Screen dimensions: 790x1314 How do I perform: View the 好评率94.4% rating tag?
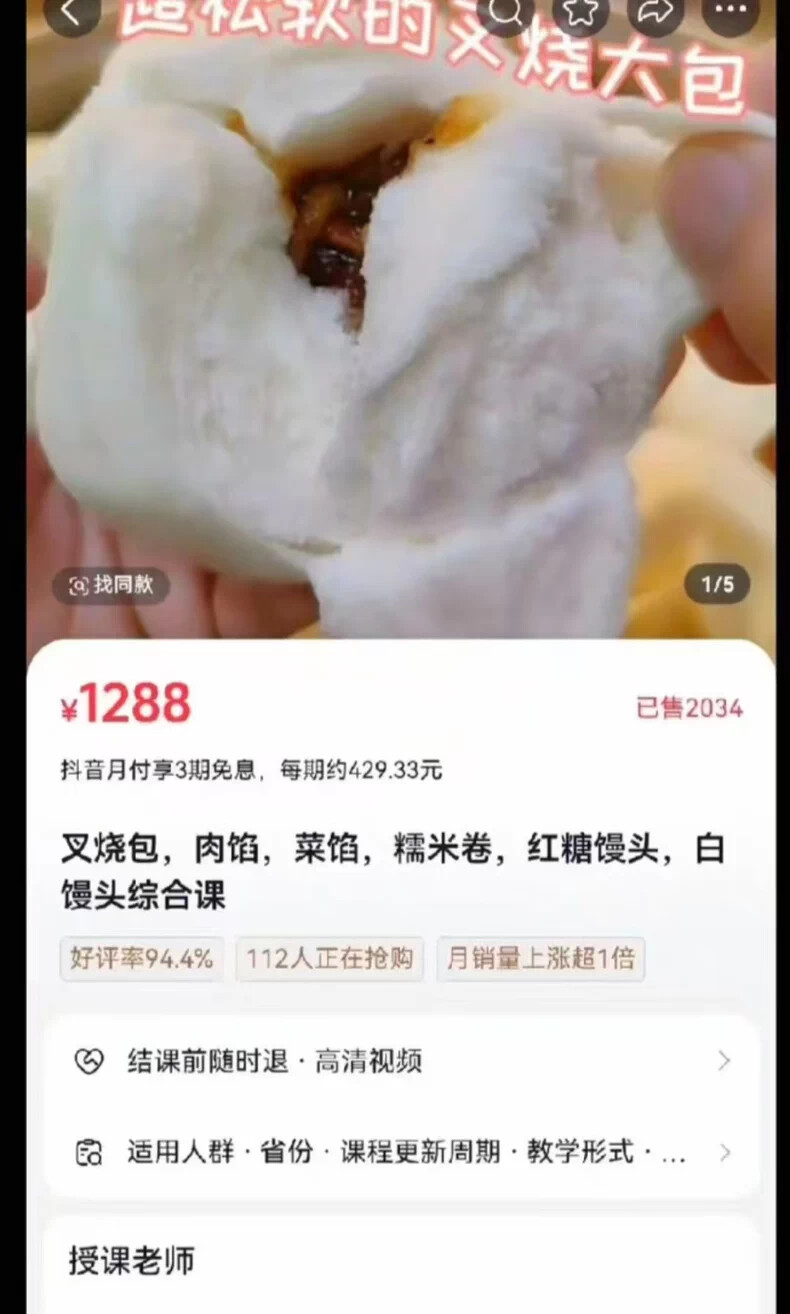click(x=142, y=959)
